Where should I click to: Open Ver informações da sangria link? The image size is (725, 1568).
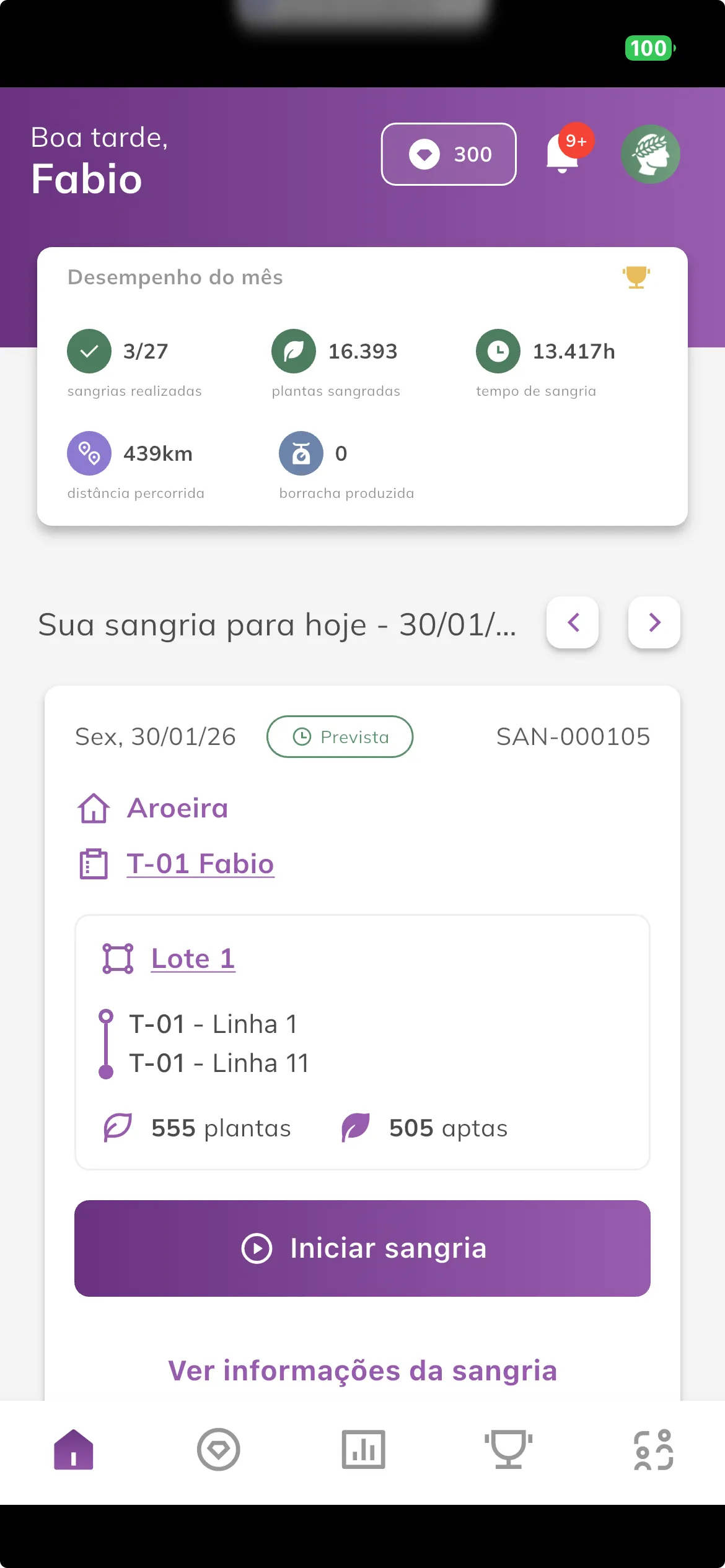click(362, 1370)
